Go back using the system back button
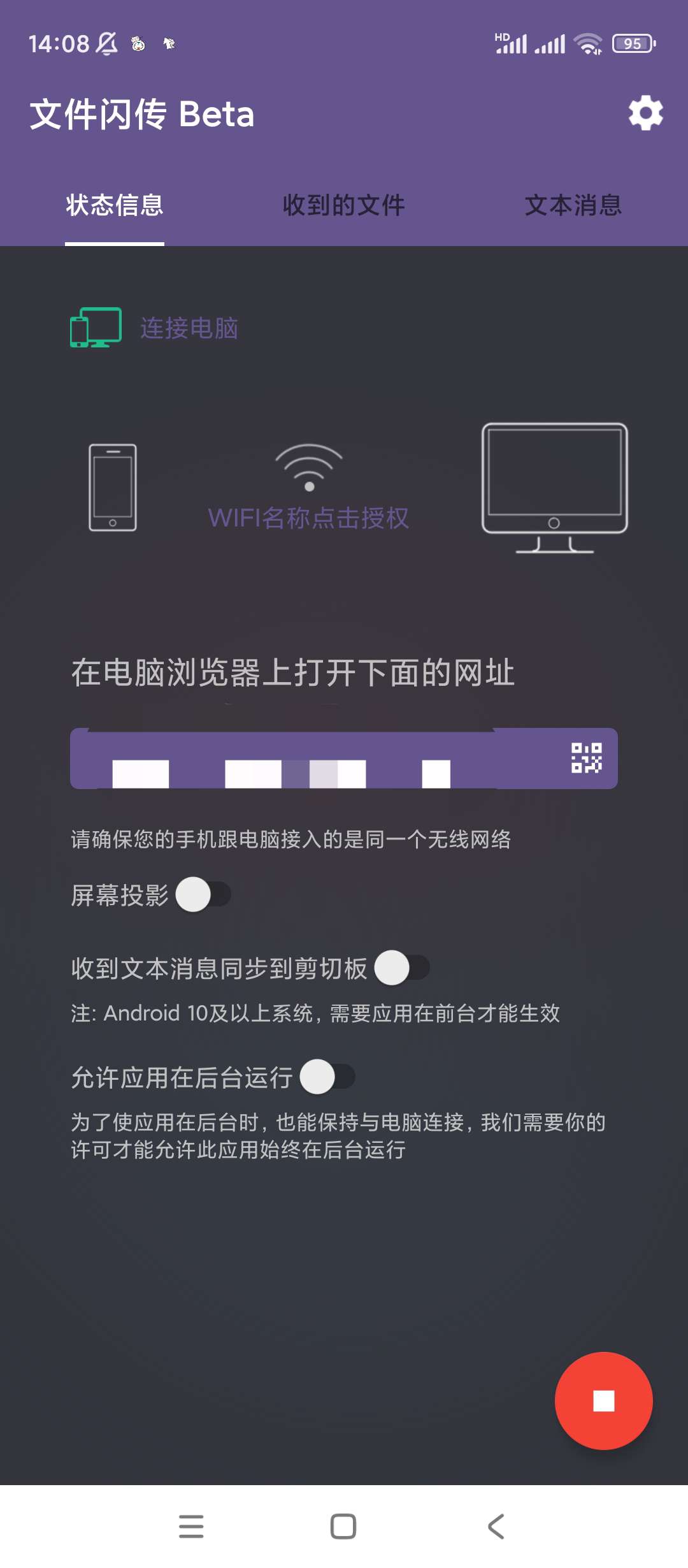The width and height of the screenshot is (688, 1568). [x=496, y=1526]
